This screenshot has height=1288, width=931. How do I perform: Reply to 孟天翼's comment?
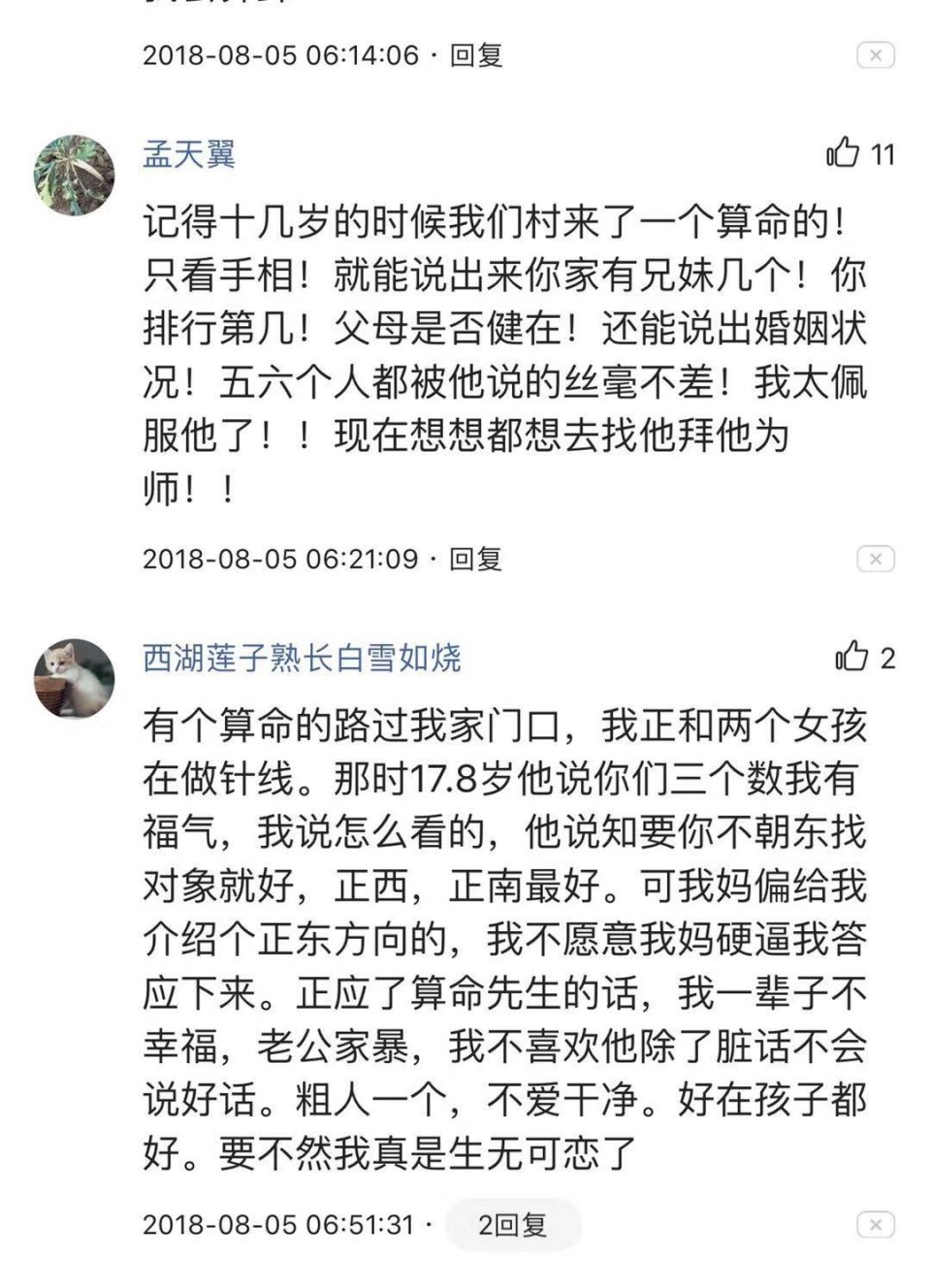point(476,559)
